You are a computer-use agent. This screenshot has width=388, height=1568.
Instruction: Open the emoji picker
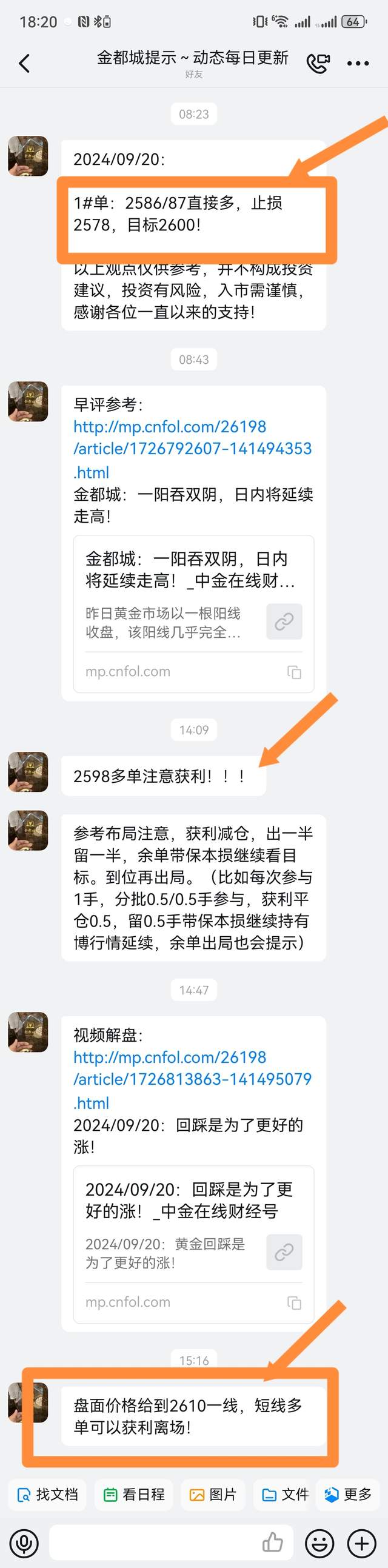point(319,1543)
